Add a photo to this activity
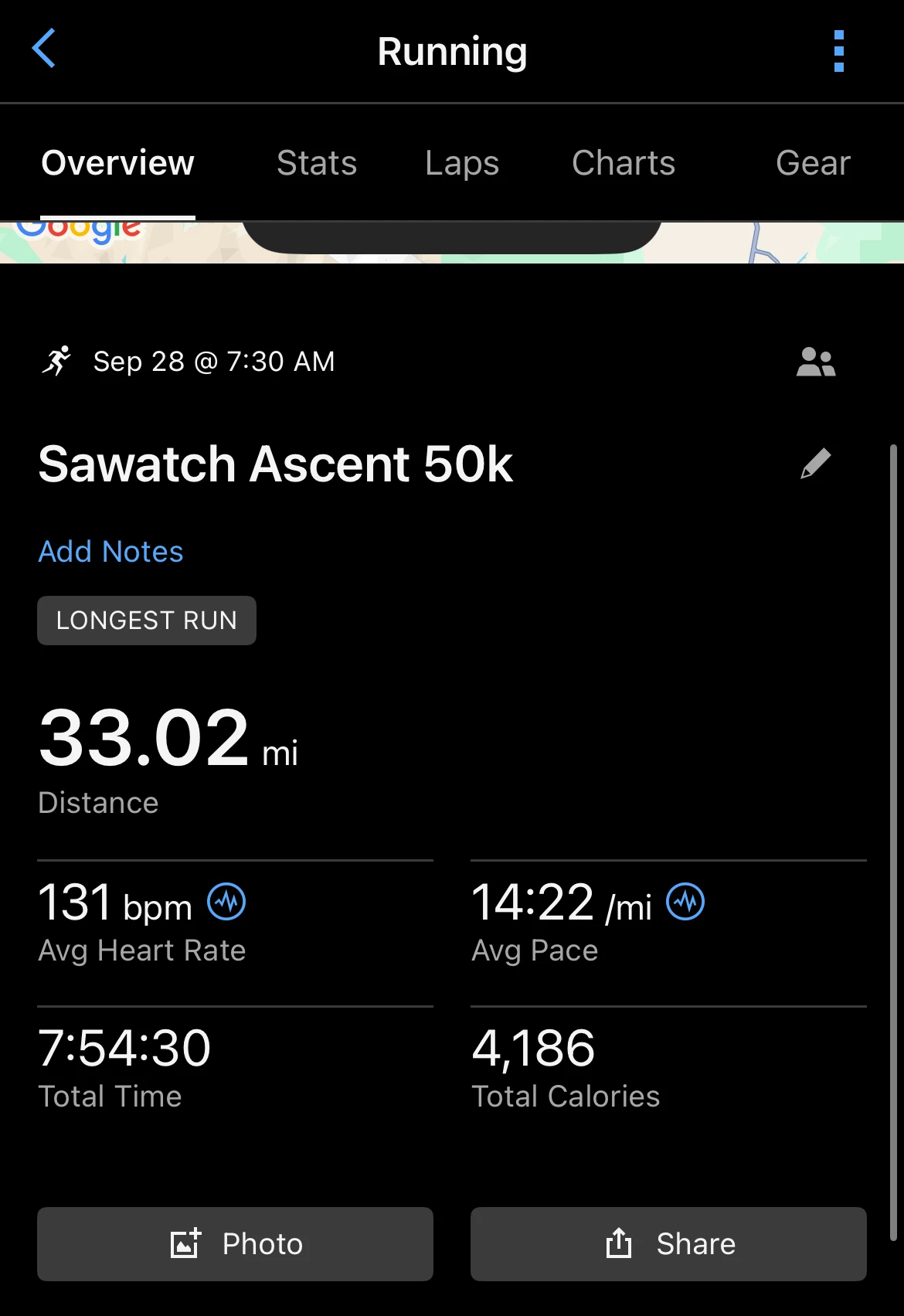This screenshot has height=1316, width=904. [235, 1243]
